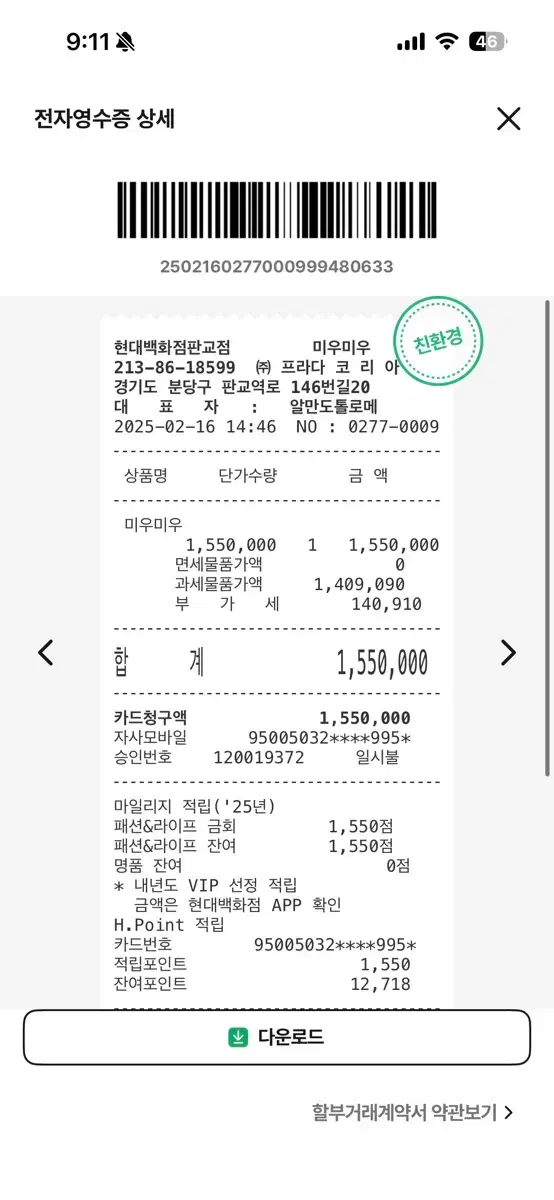Close the 전자영수증 상세 screen
554x1200 pixels.
[509, 119]
